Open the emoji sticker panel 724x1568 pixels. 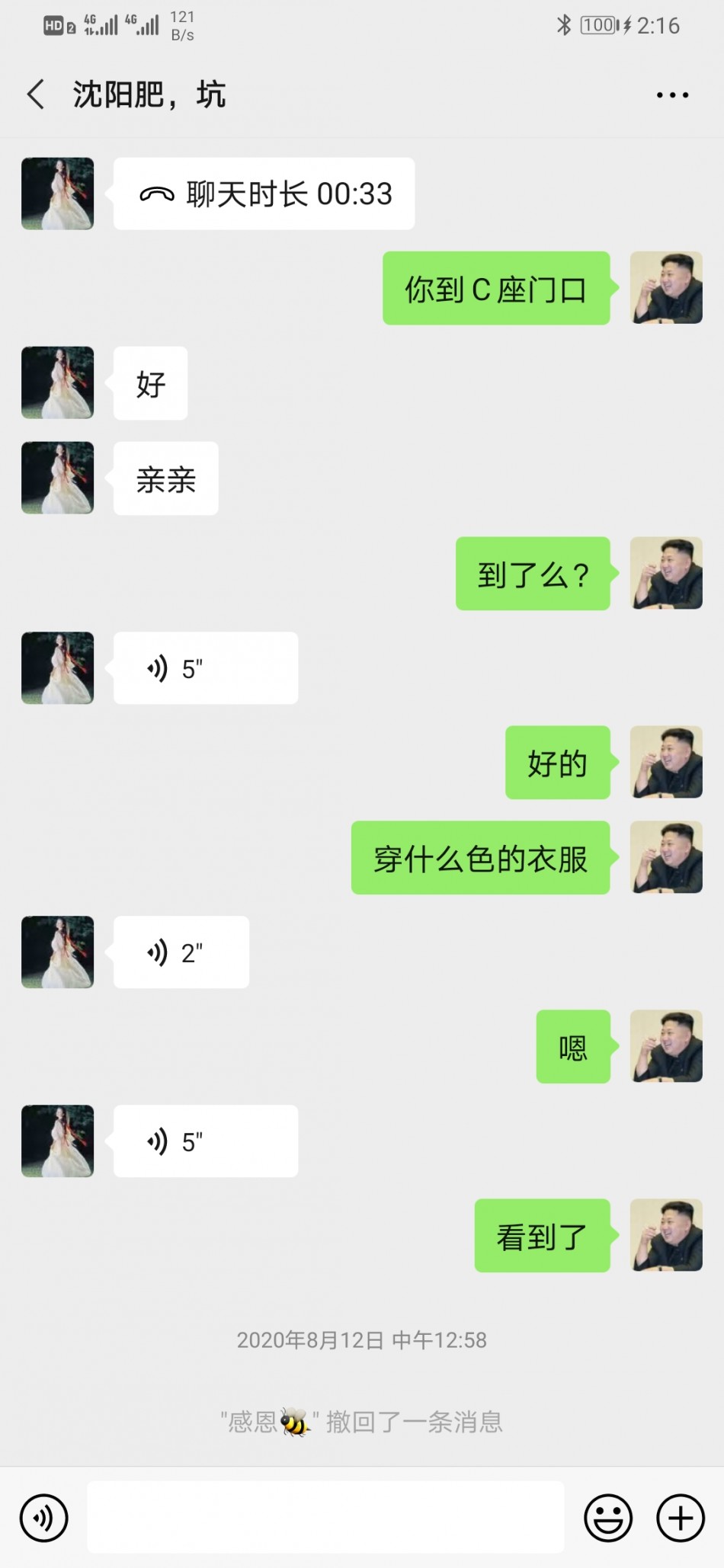pyautogui.click(x=607, y=1518)
